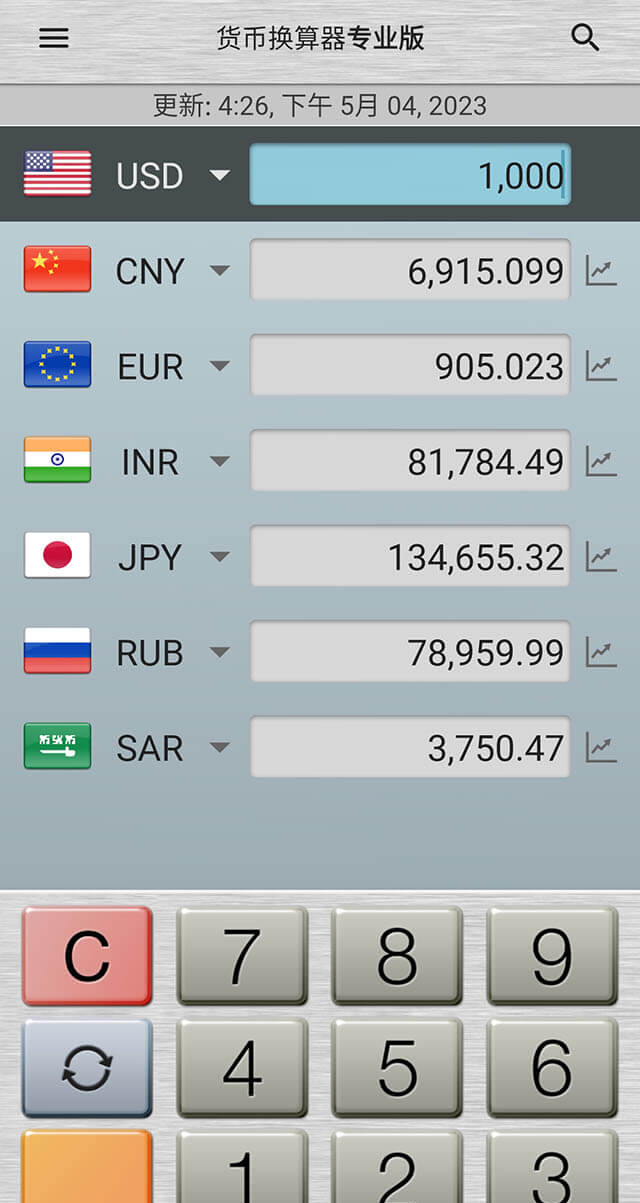Show the INR rate chart
Viewport: 640px width, 1203px height.
[601, 462]
